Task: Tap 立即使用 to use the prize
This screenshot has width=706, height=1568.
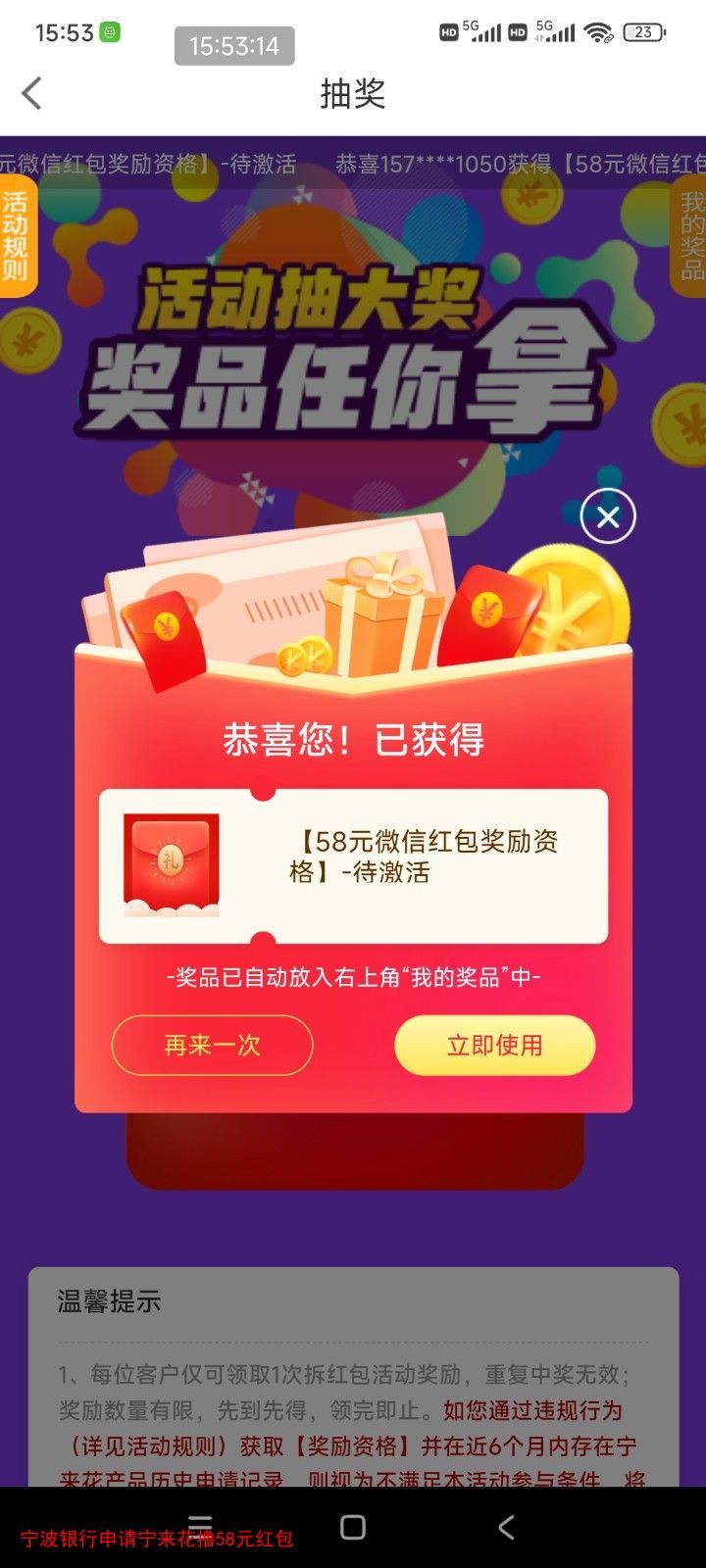Action: [494, 1046]
